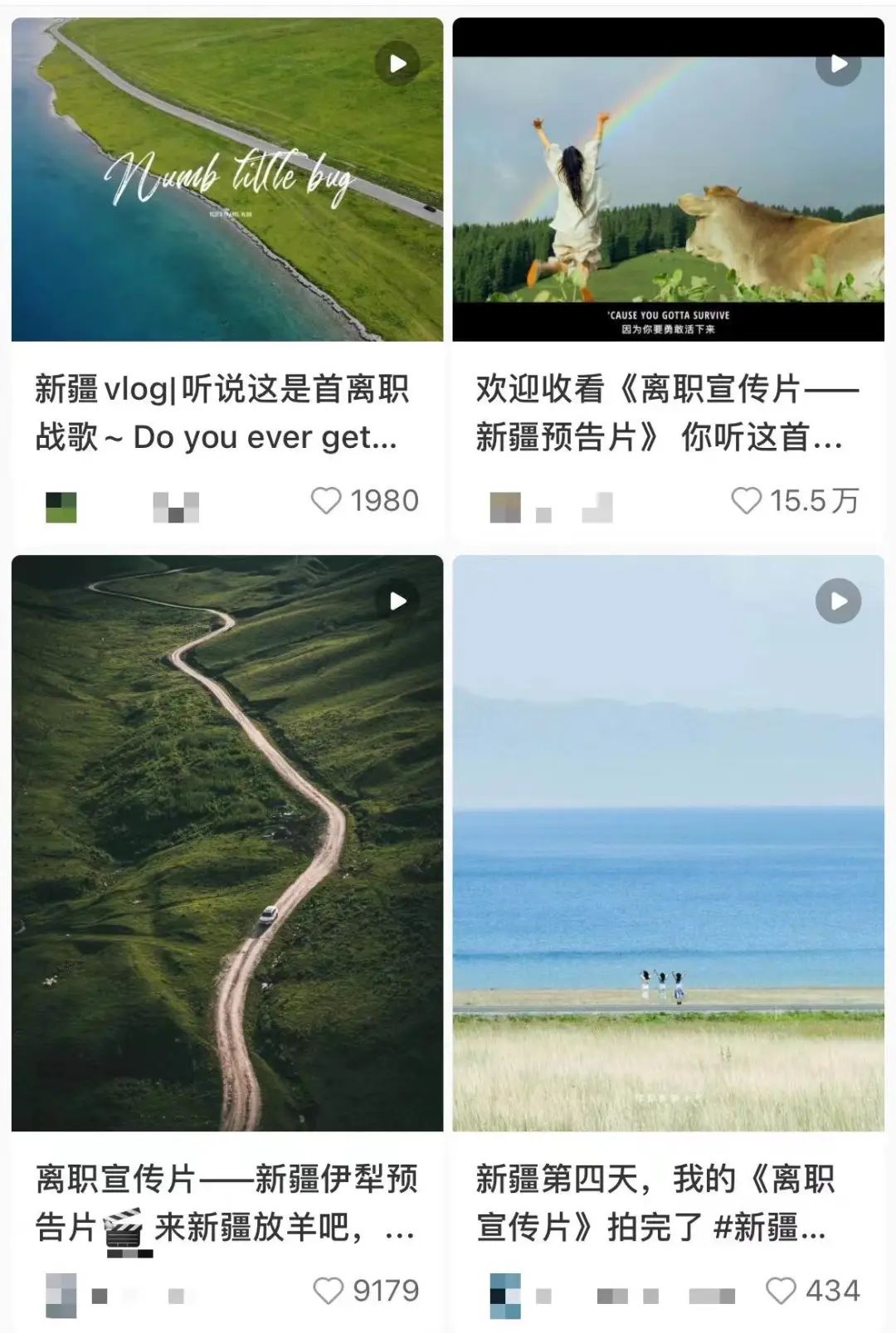Open author avatar under 新疆第四天 post
The width and height of the screenshot is (896, 1333).
(505, 1295)
